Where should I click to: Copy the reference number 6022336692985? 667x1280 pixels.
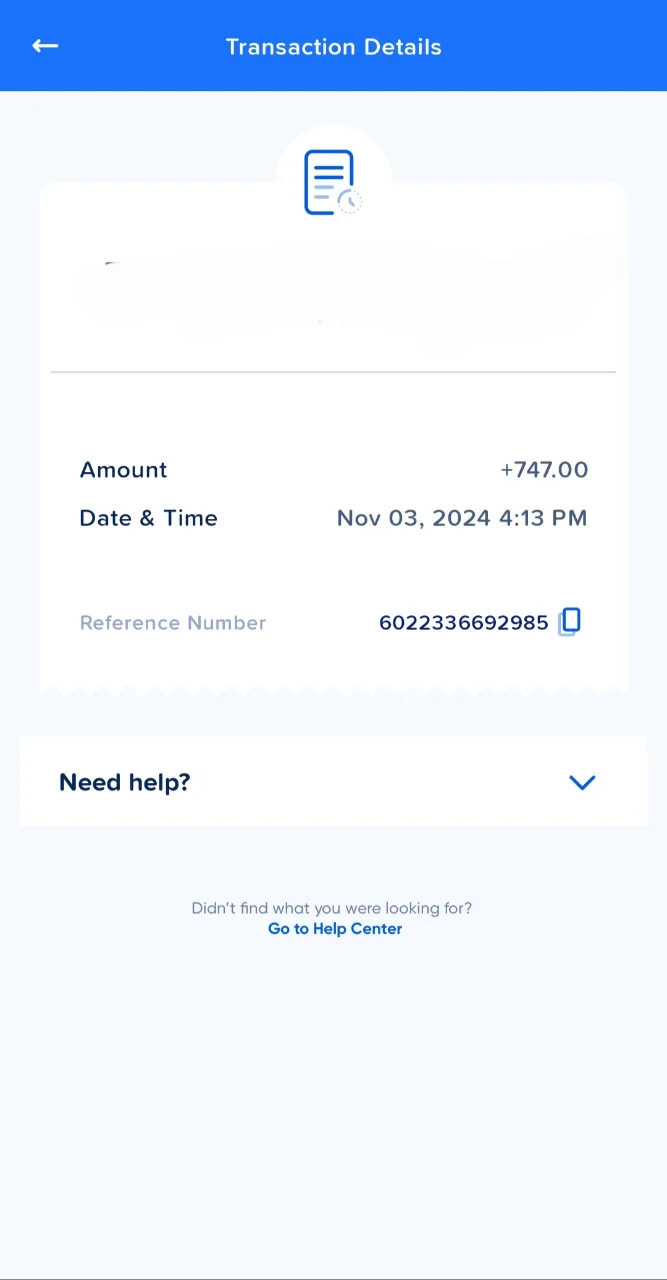(569, 622)
